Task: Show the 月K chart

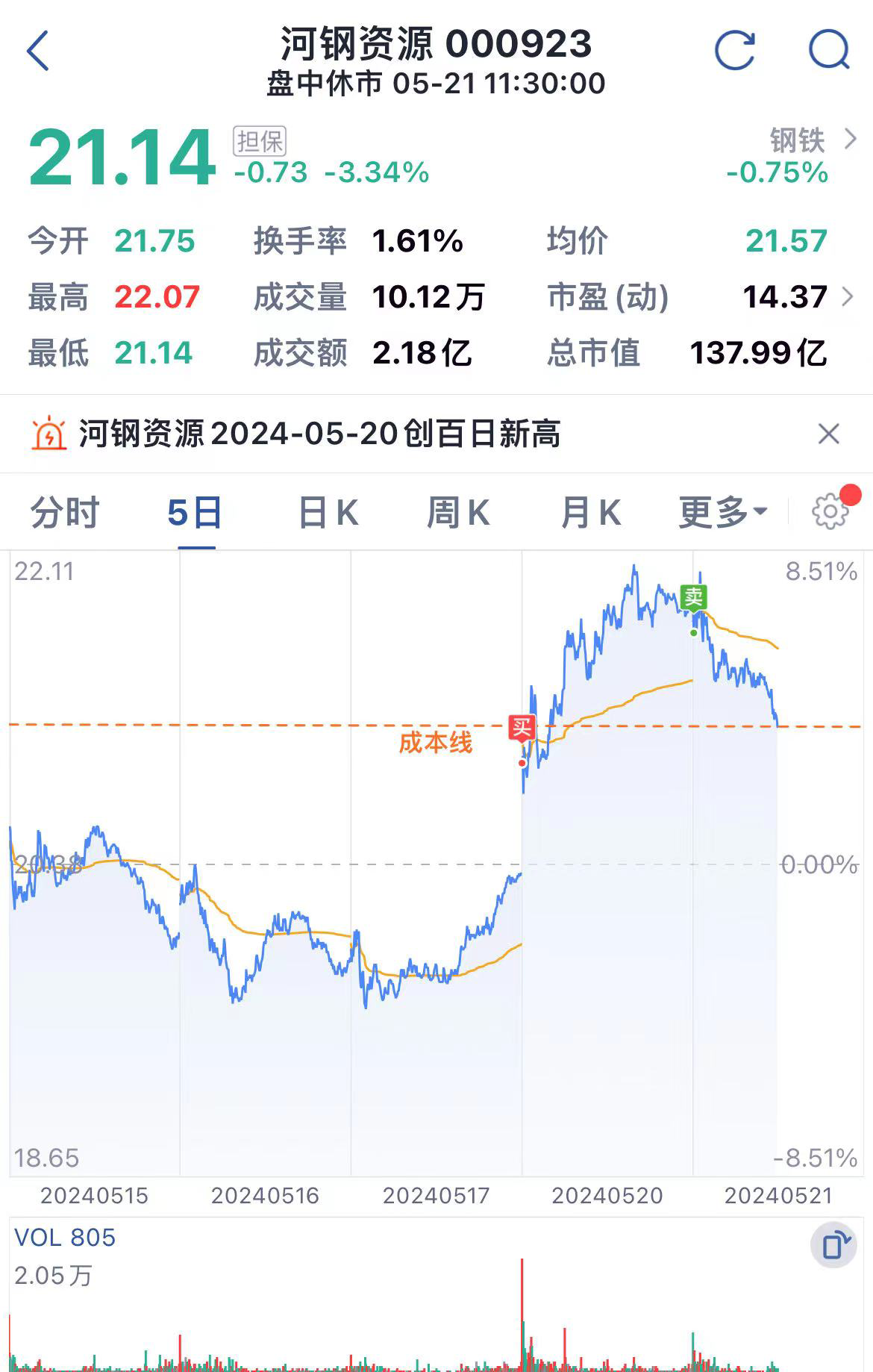Action: click(590, 513)
